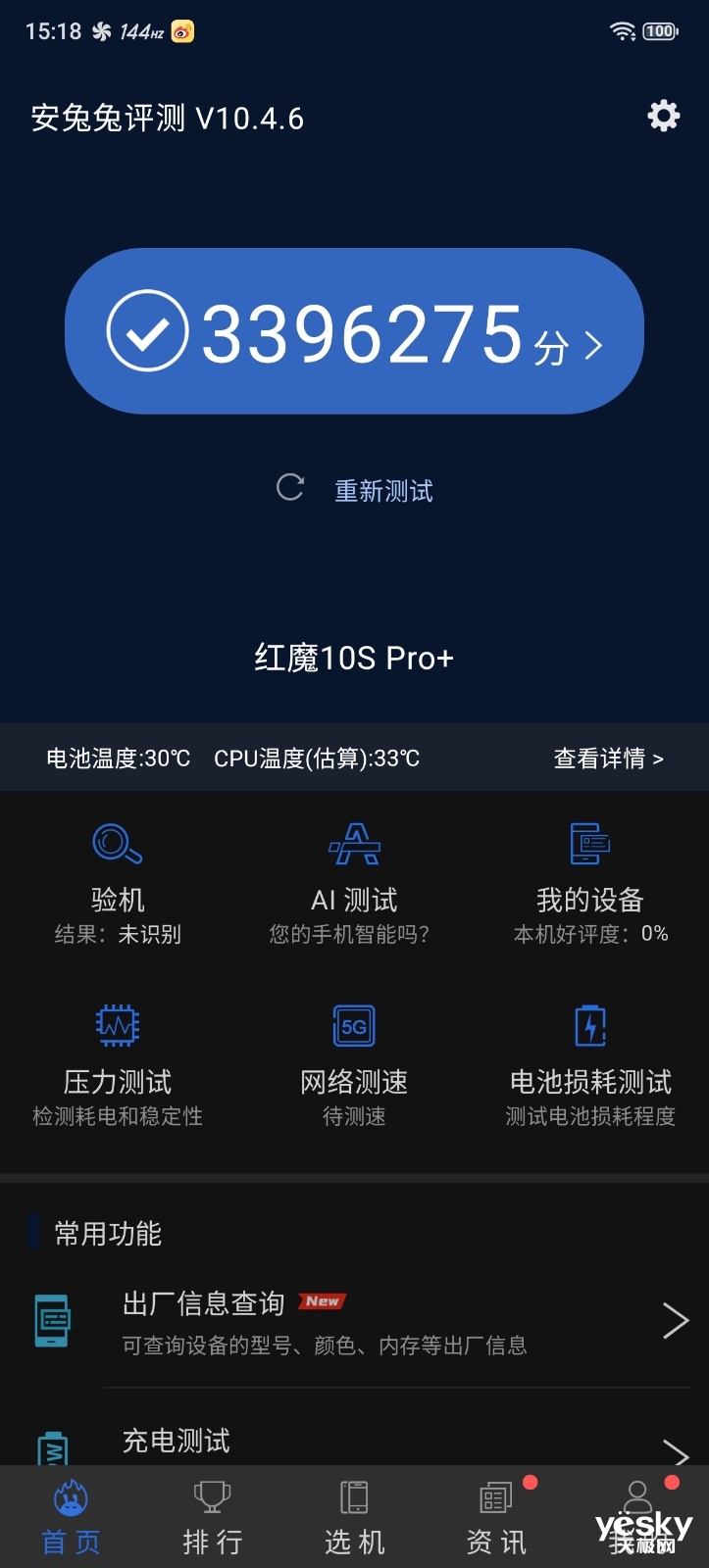The width and height of the screenshot is (709, 1568).
Task: Tap 重新测试 to rerun the benchmark
Action: tap(355, 489)
